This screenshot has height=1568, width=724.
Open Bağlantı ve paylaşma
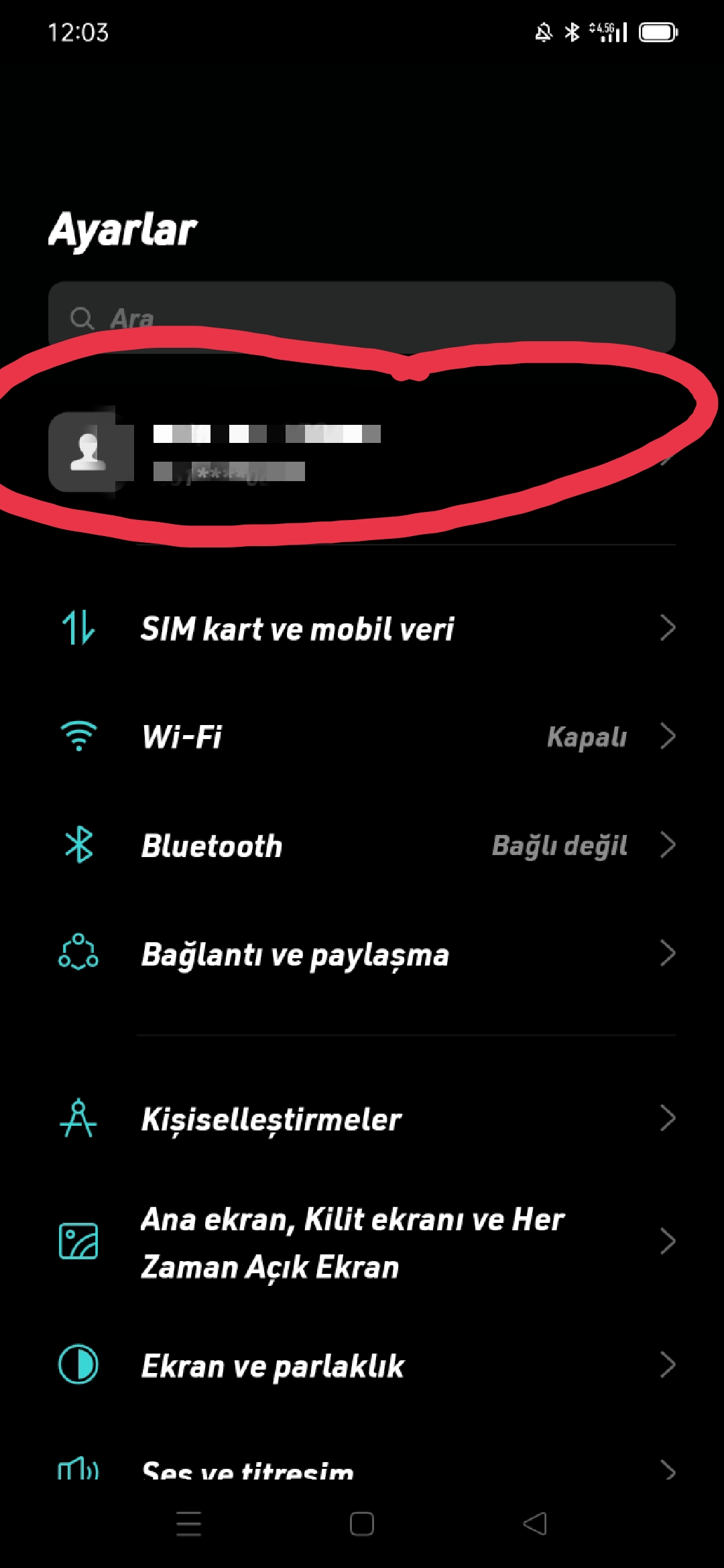(x=362, y=954)
